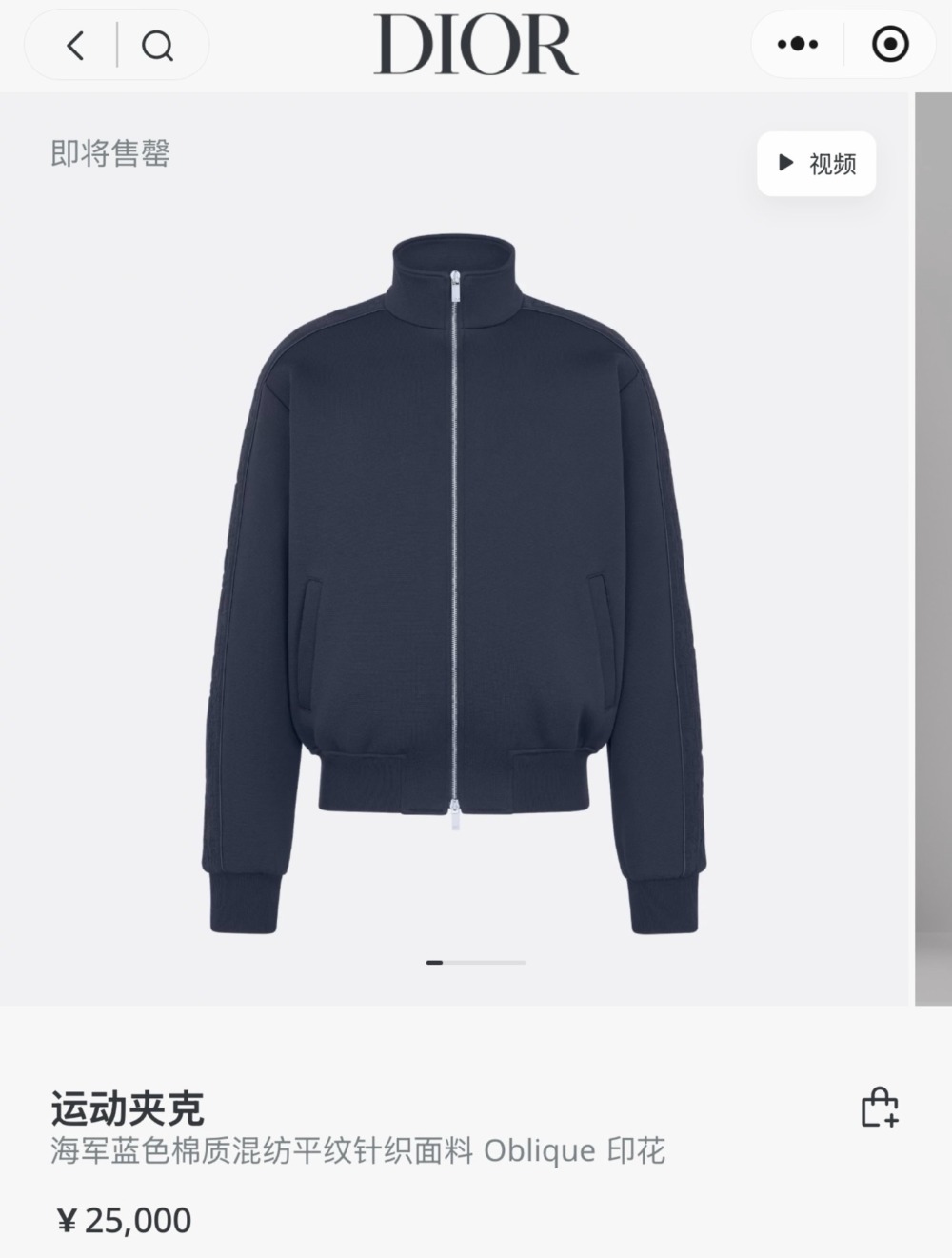Screen dimensions: 952x1258
Task: Go back to the previous page
Action: 75,45
